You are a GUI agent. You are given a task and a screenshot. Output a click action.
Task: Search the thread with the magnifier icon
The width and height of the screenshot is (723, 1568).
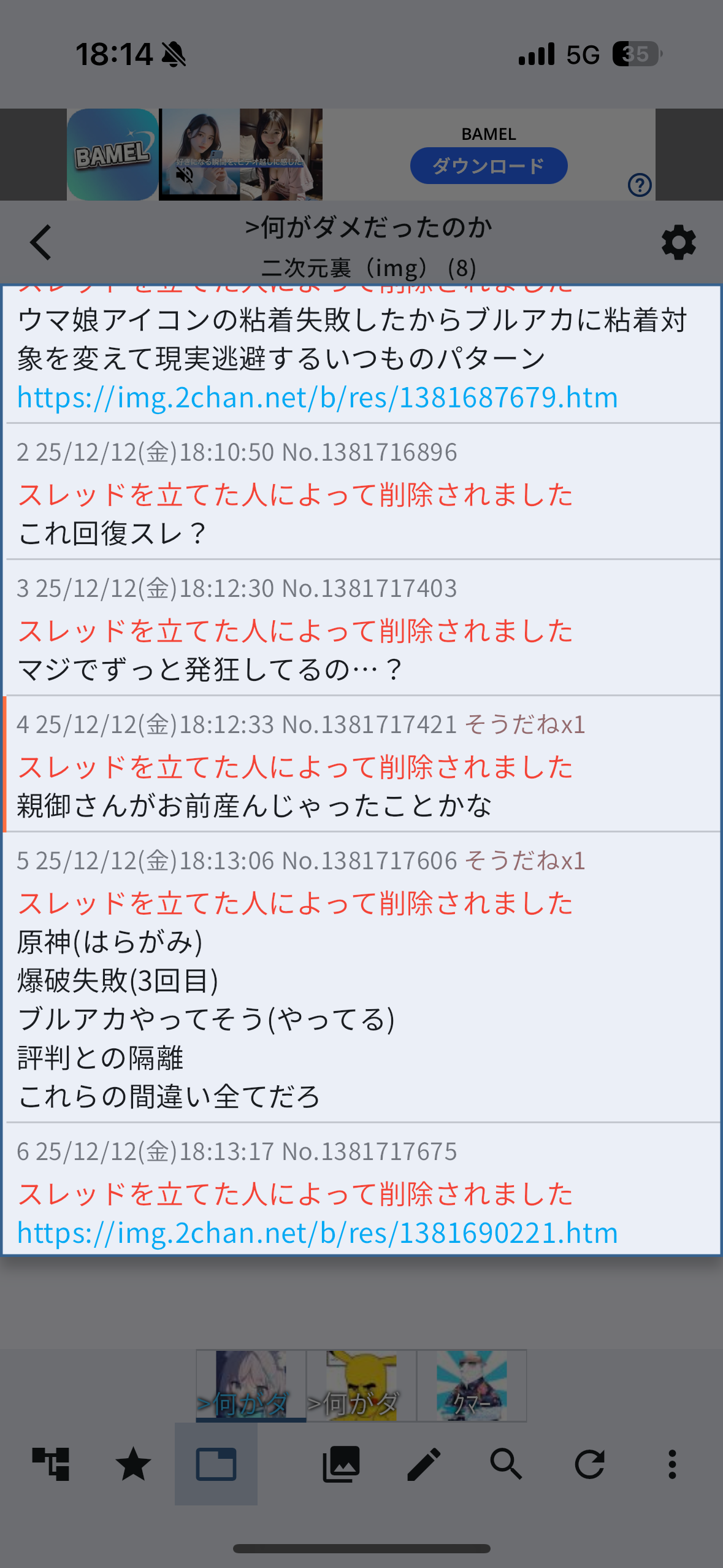pyautogui.click(x=507, y=1464)
